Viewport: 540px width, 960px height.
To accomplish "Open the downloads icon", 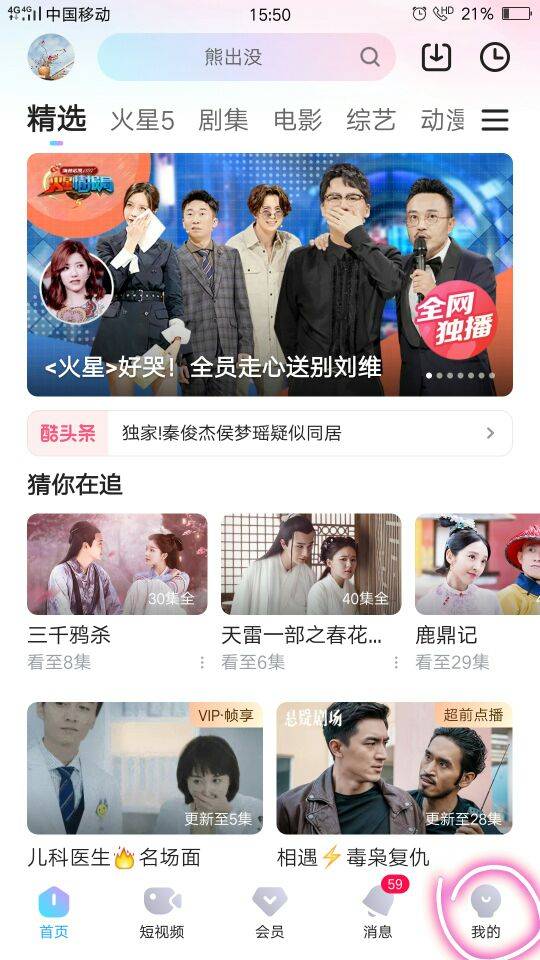I will tap(437, 57).
